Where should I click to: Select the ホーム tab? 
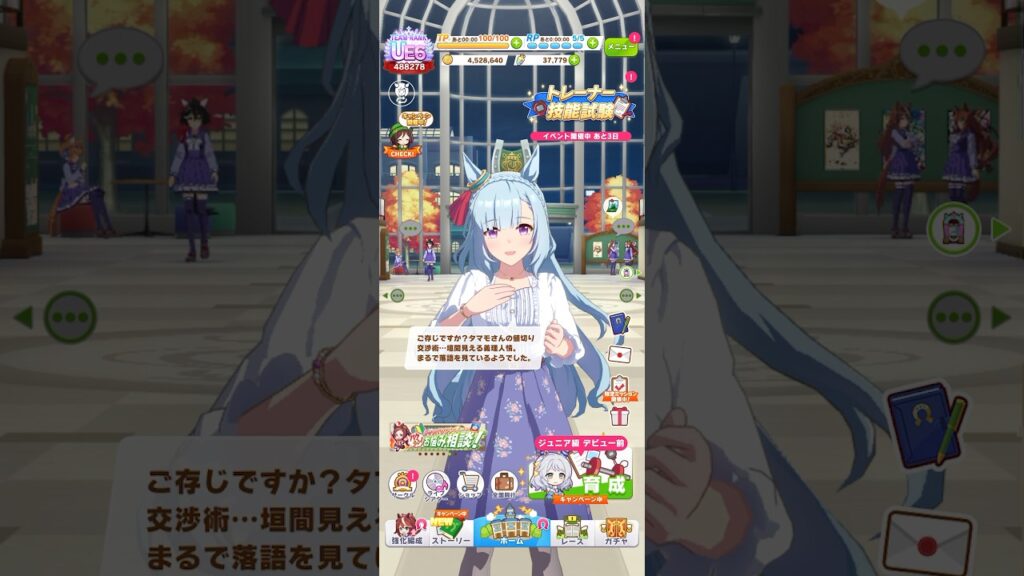[510, 530]
